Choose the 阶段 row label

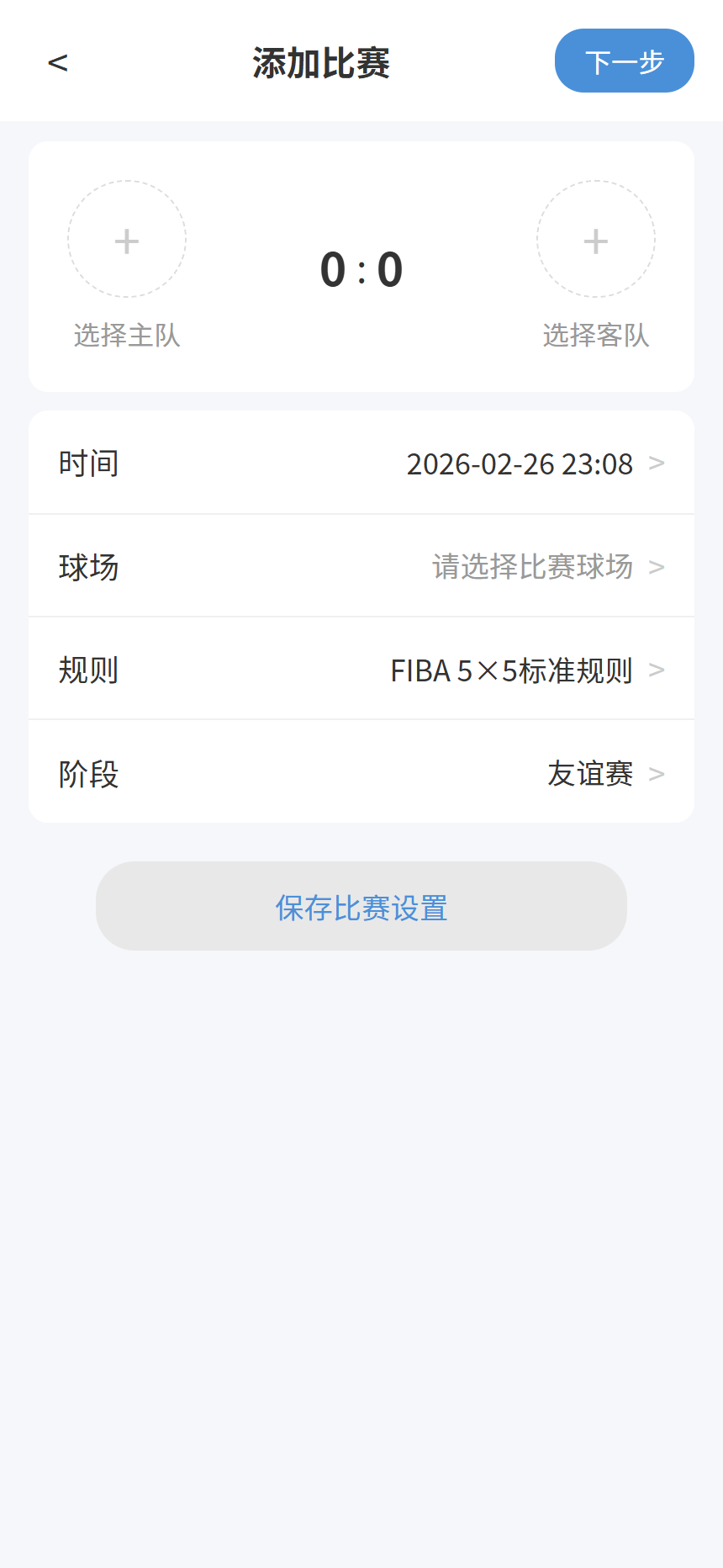(x=89, y=772)
